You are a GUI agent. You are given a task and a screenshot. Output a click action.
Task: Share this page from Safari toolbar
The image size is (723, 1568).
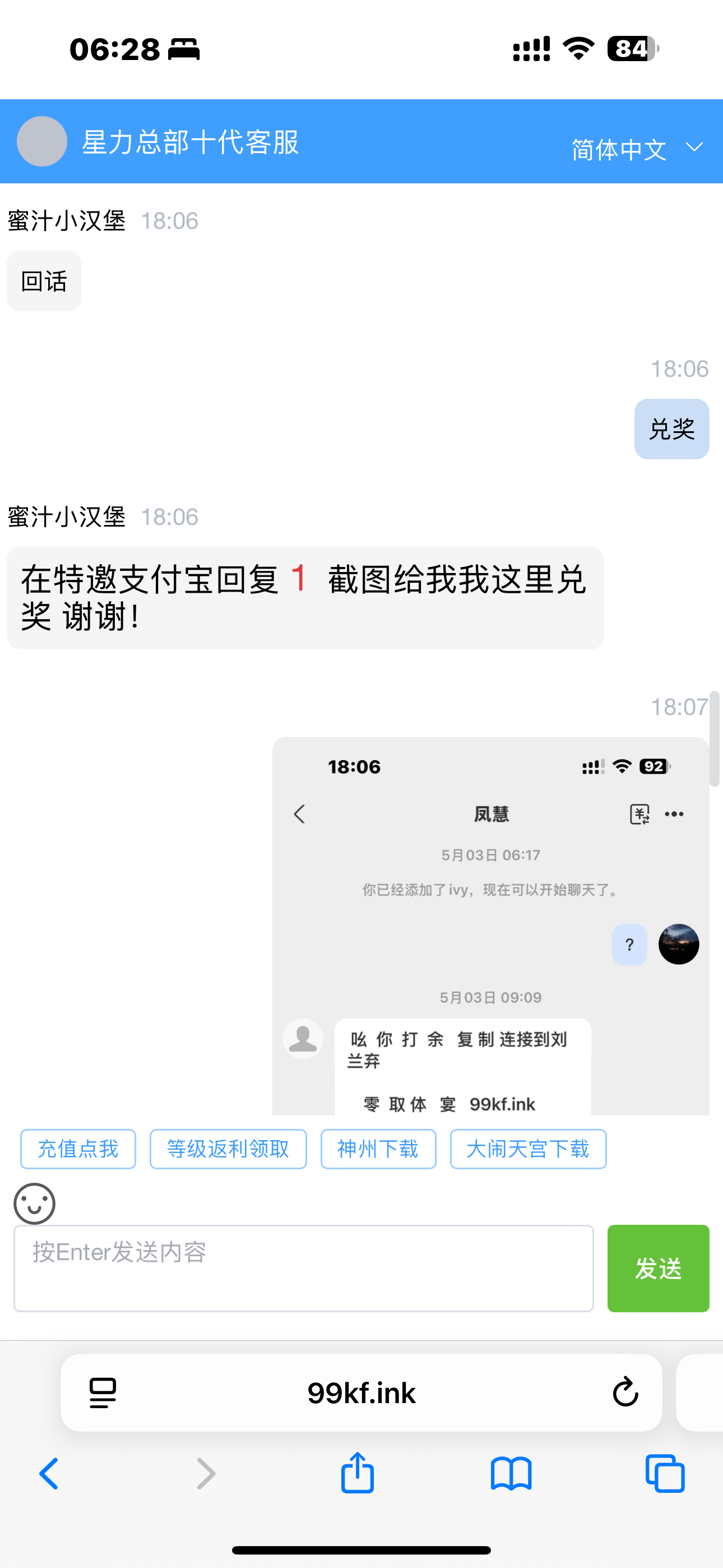[357, 1473]
